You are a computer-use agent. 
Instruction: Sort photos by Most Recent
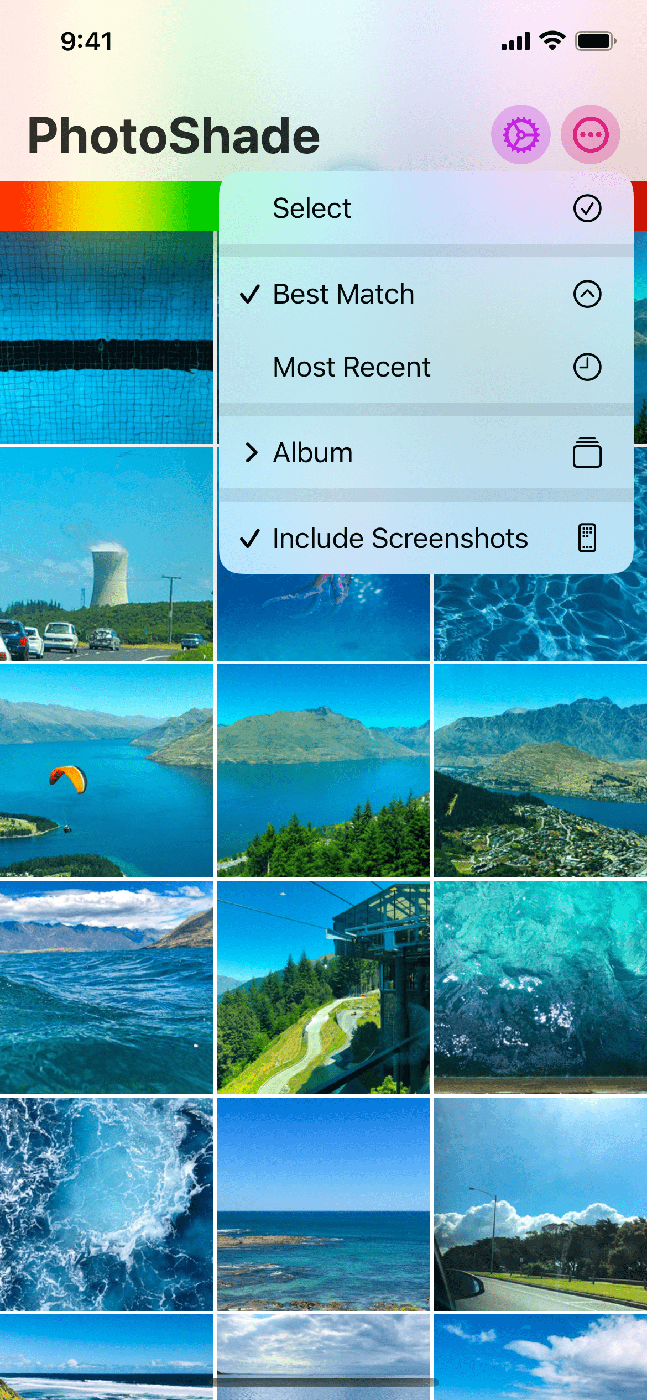tap(425, 367)
